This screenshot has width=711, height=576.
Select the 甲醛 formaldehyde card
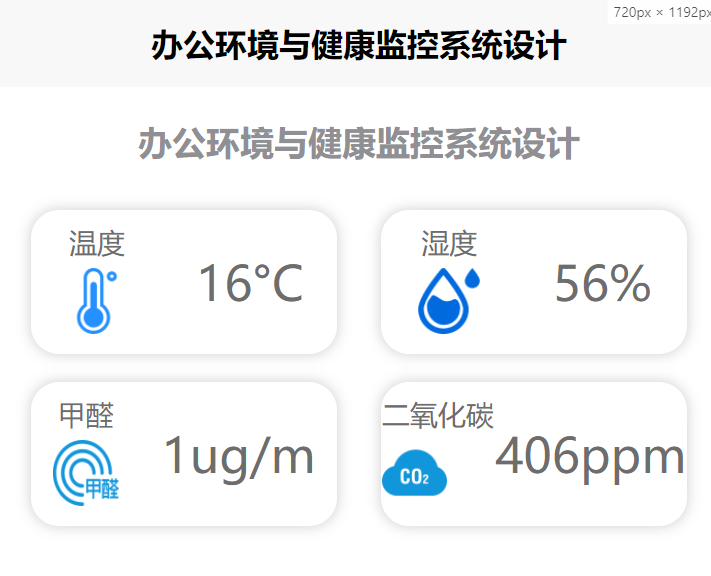(x=184, y=454)
